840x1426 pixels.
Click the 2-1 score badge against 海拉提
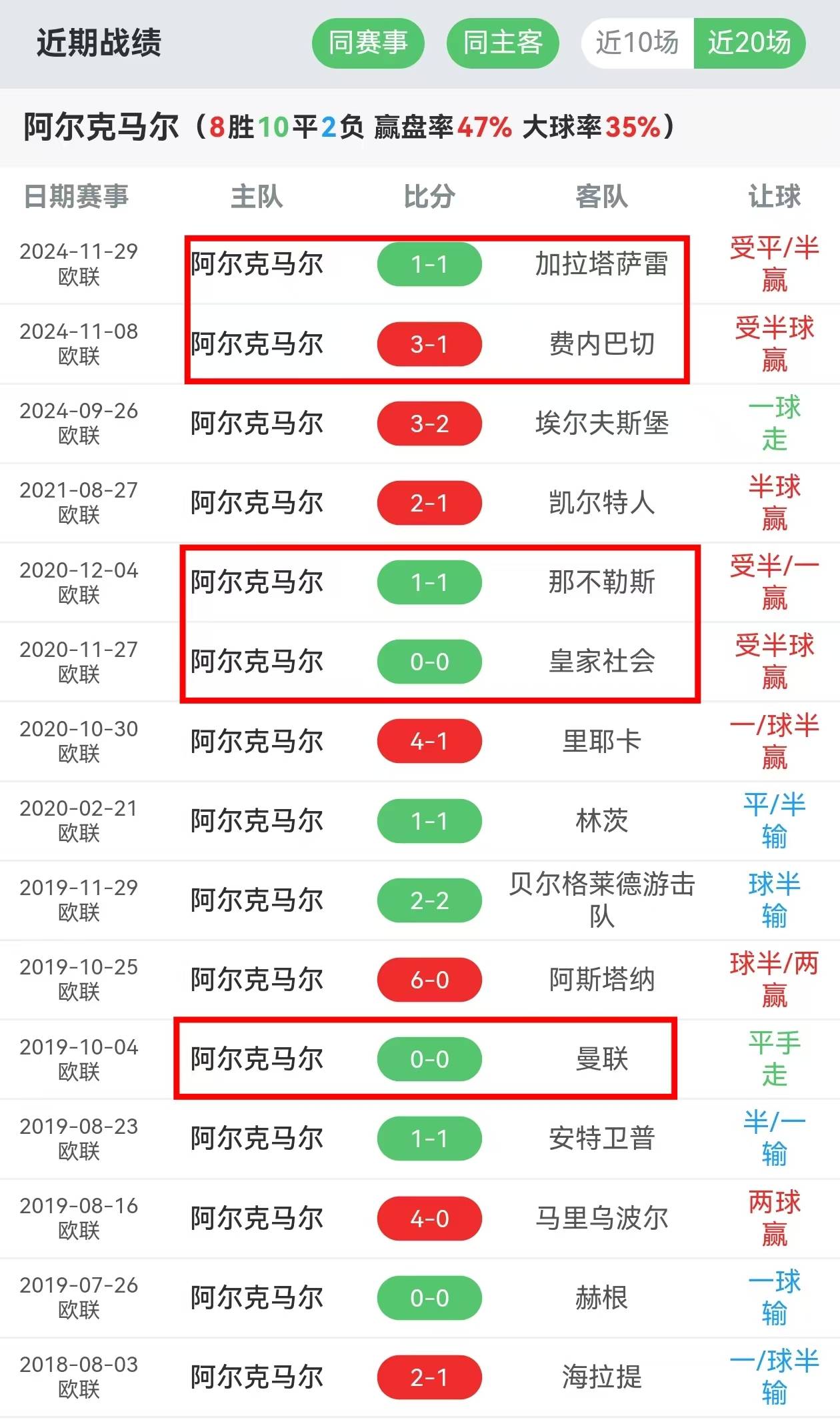430,1377
